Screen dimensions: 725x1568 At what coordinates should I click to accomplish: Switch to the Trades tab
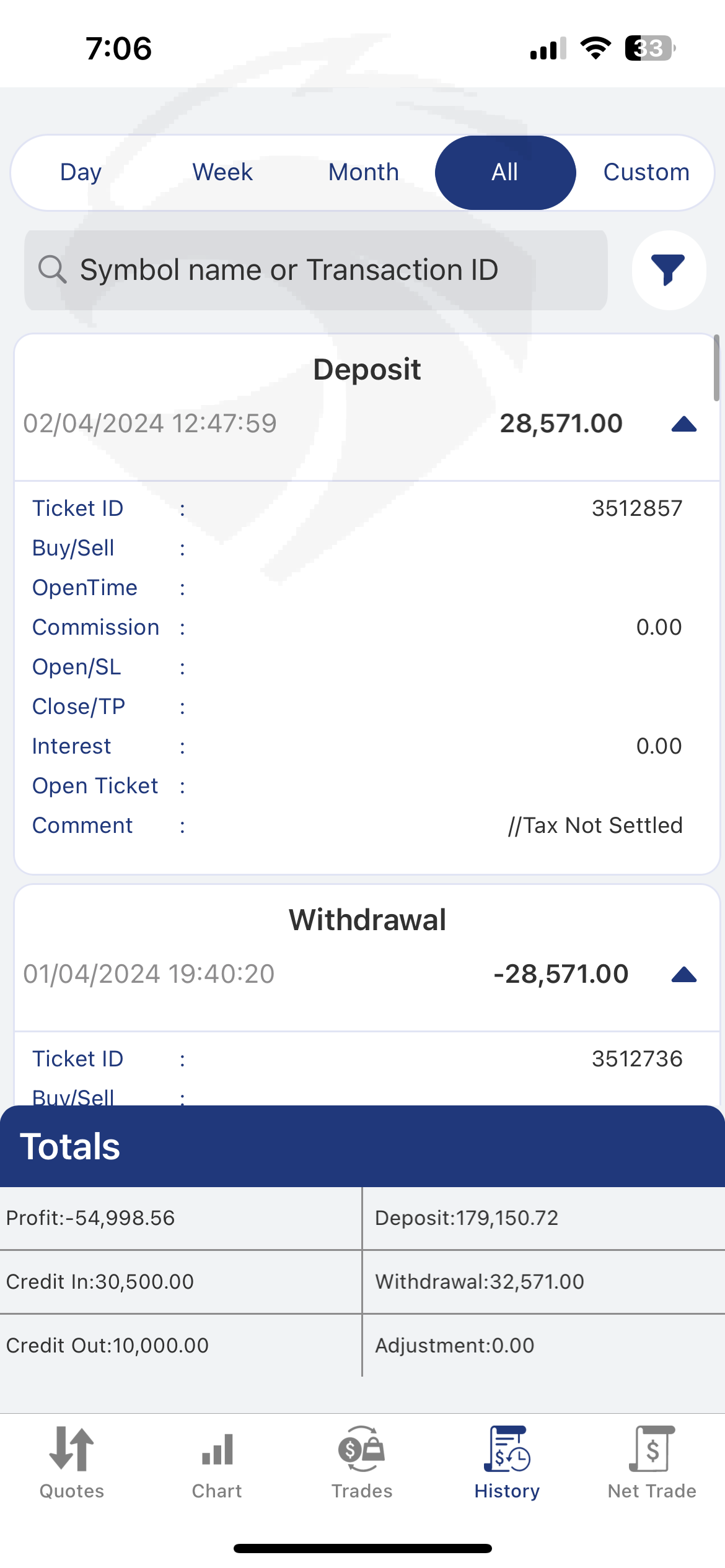tap(362, 1463)
